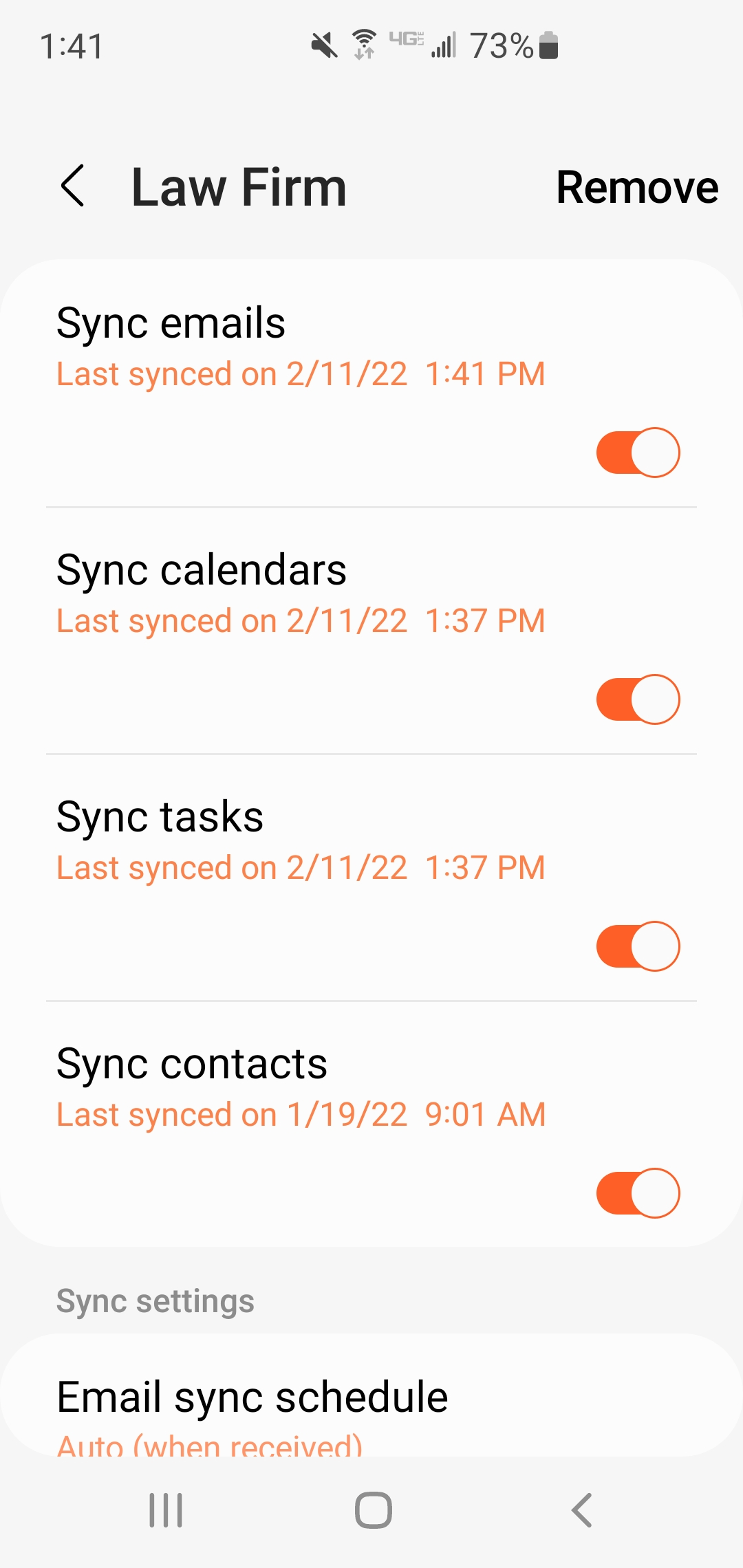Switch off Sync contacts
743x1568 pixels.
638,1193
